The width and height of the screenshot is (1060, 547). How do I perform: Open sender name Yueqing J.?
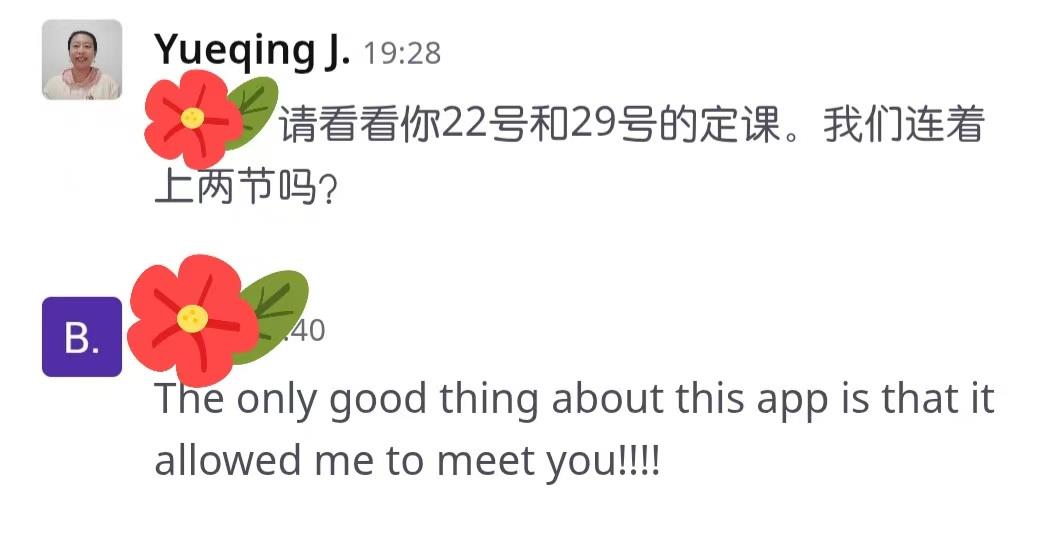coord(251,49)
